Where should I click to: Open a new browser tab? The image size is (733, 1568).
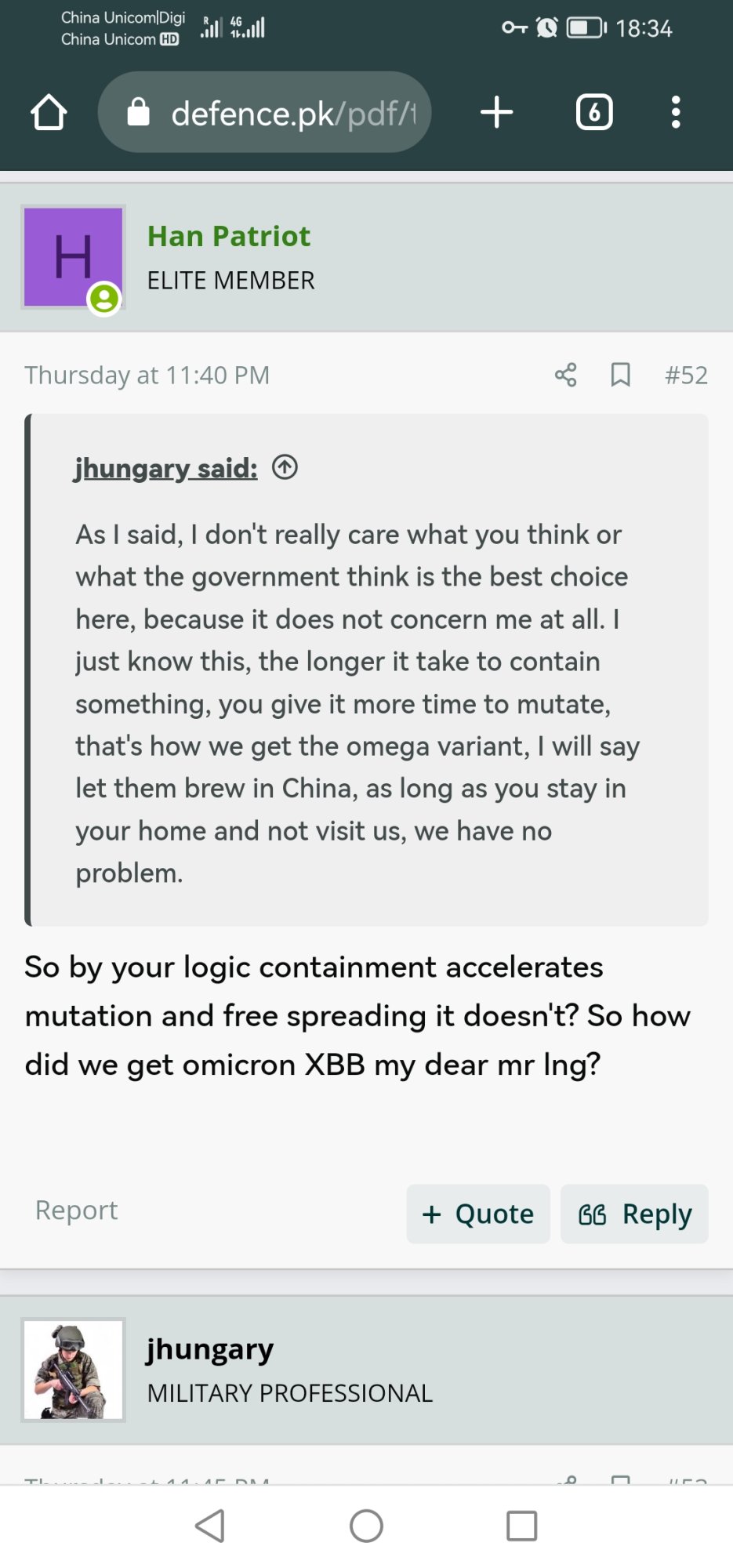496,112
